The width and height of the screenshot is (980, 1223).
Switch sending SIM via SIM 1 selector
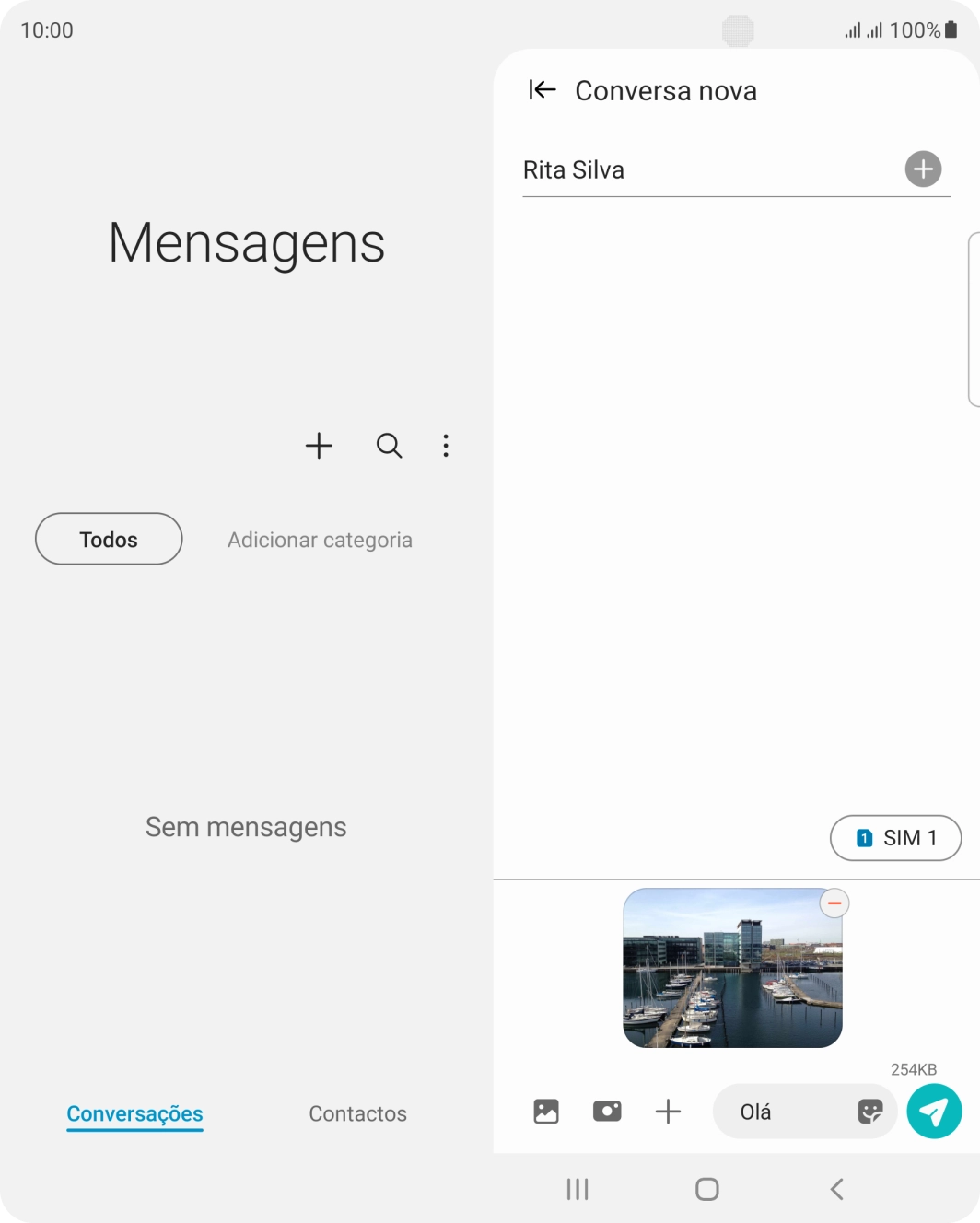[x=894, y=838]
